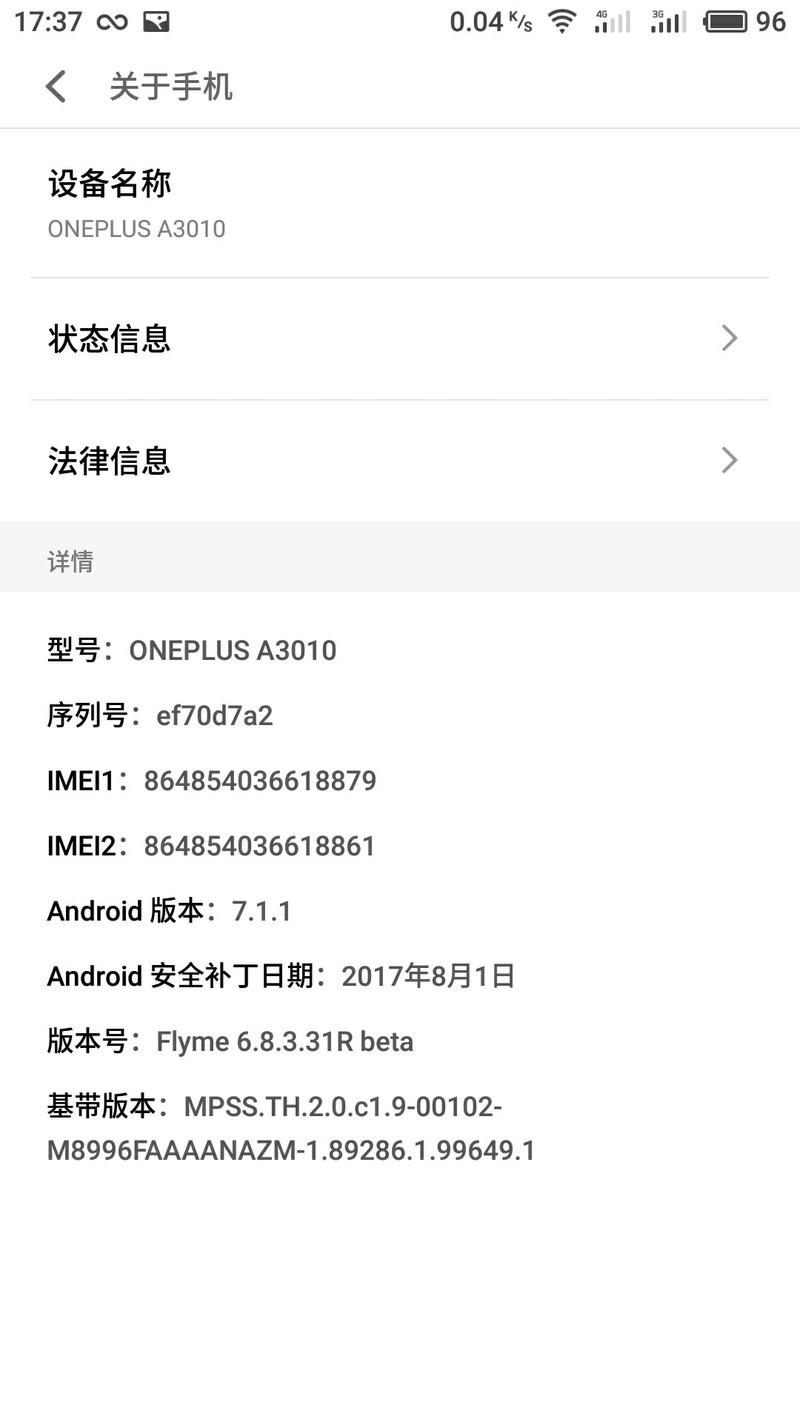Select the IMEI1 number 864854036618879

point(259,780)
